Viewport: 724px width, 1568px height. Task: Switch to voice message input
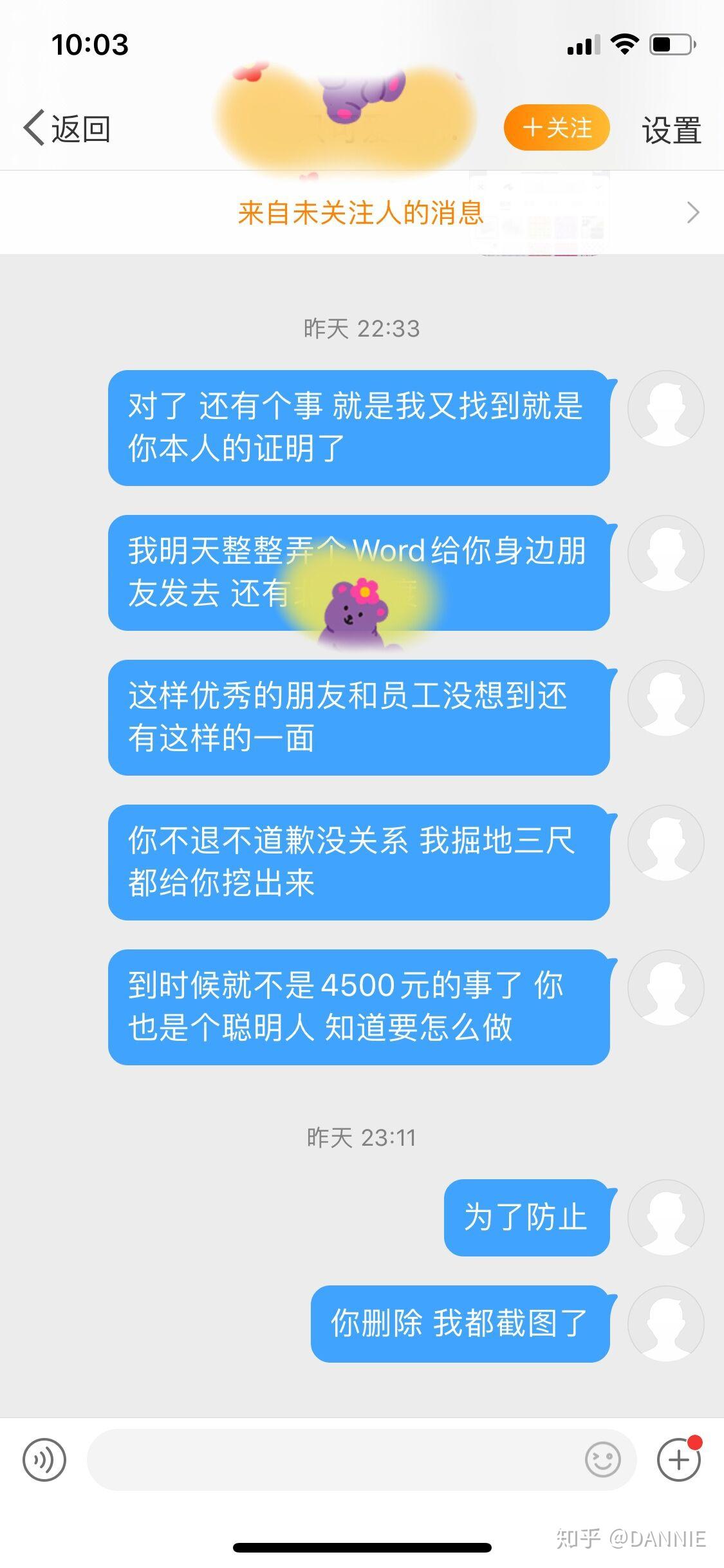(x=44, y=1460)
